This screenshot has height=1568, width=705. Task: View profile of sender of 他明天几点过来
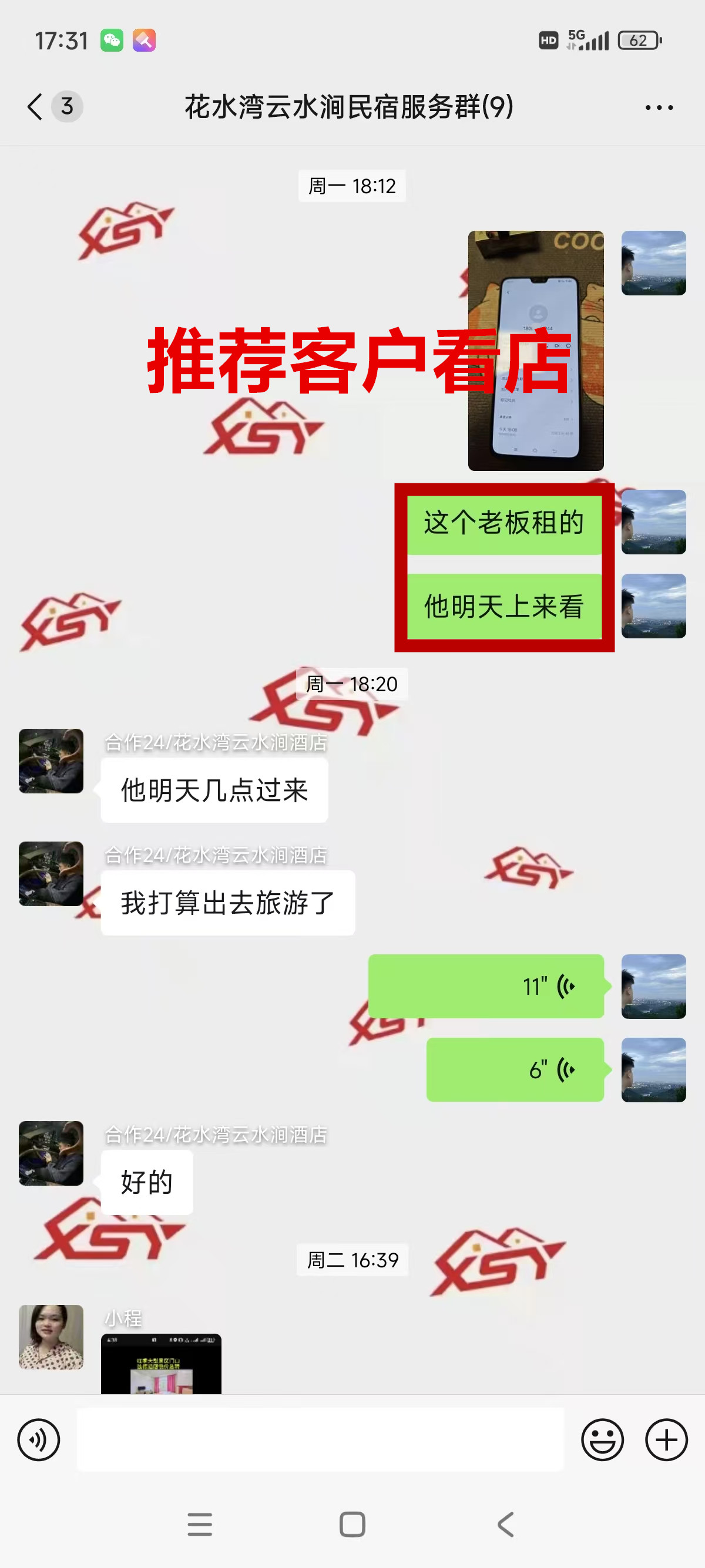[51, 761]
